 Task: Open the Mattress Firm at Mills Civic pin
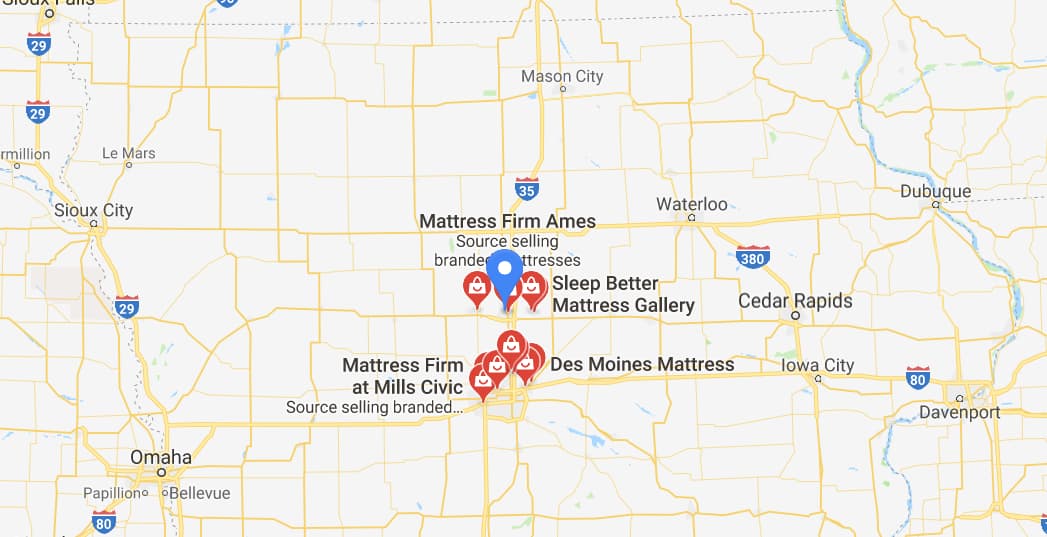482,380
